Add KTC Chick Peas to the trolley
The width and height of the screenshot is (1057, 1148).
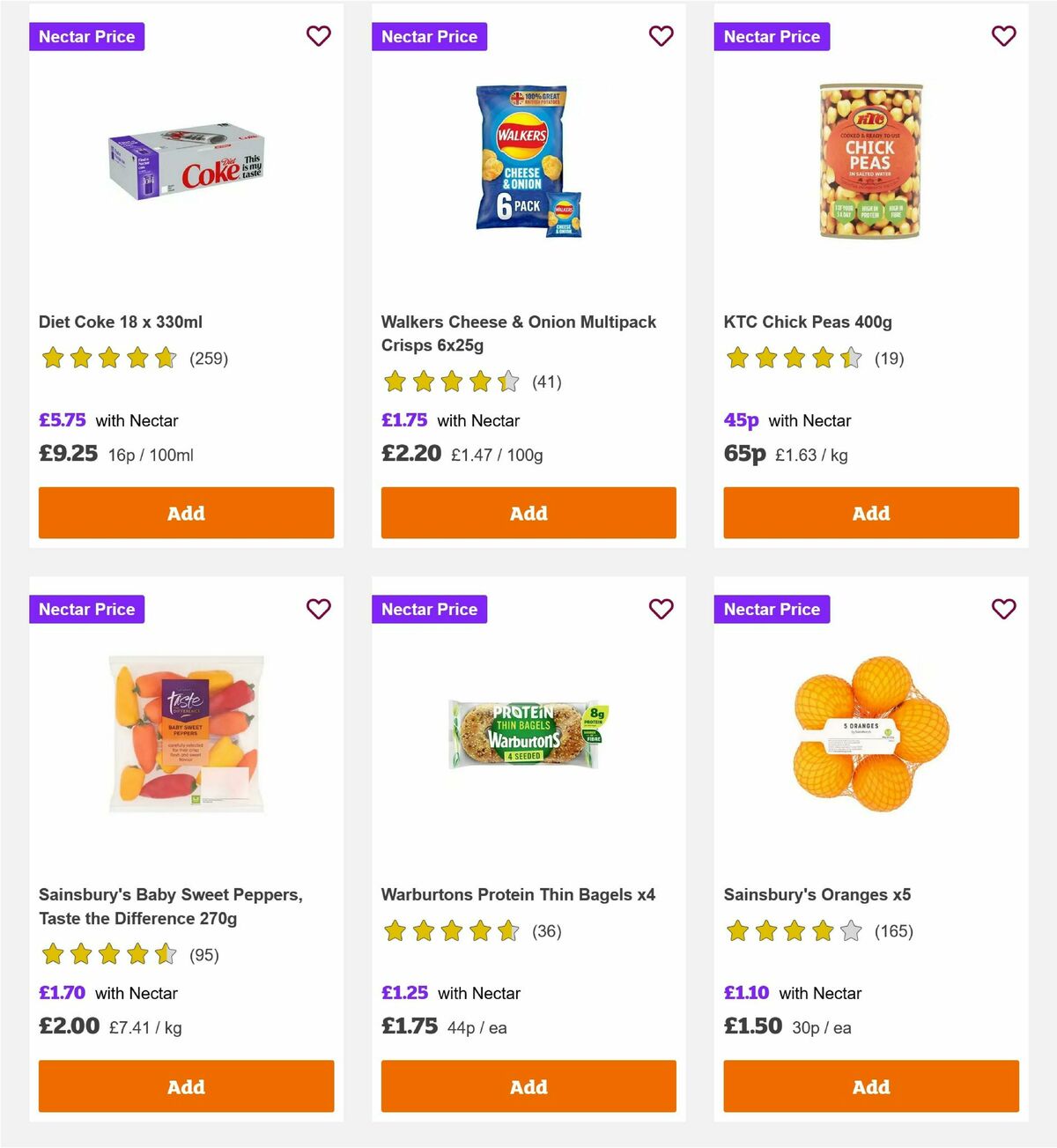[x=870, y=513]
